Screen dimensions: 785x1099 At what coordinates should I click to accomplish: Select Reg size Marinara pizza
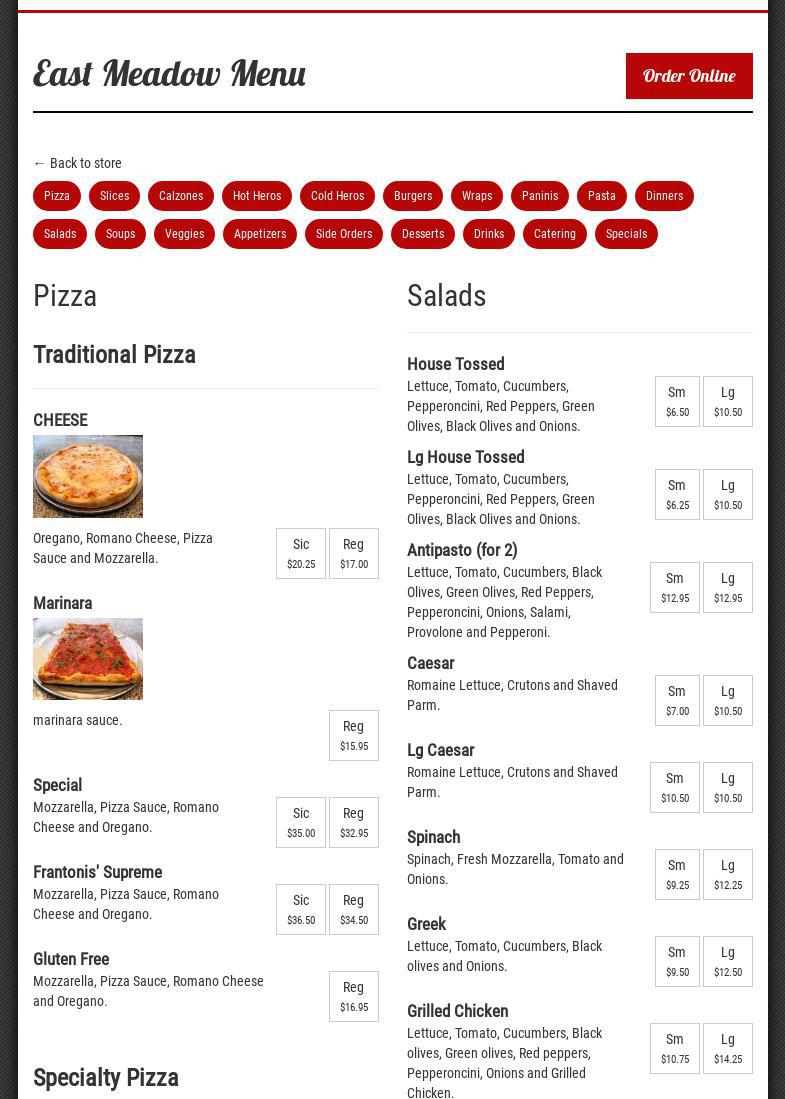point(354,735)
